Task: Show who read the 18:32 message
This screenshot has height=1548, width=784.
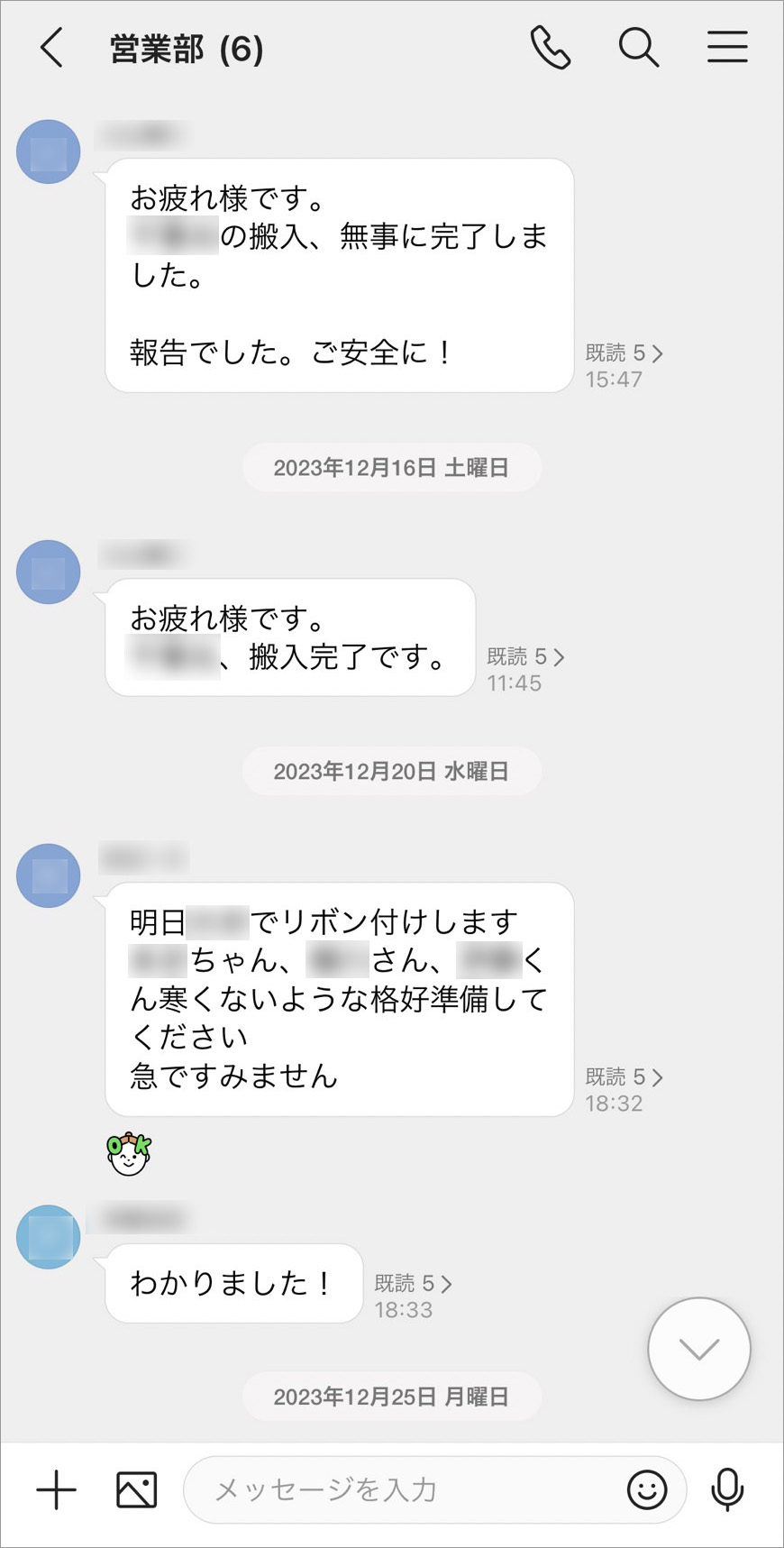Action: point(624,1077)
